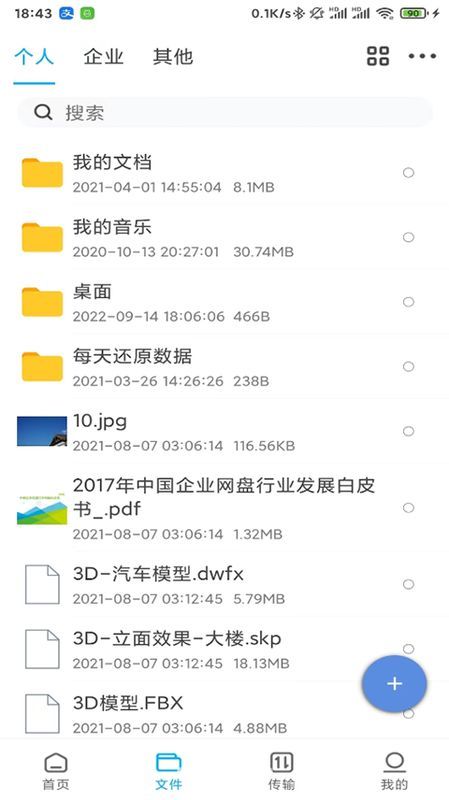Switch to the 企业 tab
The width and height of the screenshot is (449, 800).
click(x=104, y=57)
